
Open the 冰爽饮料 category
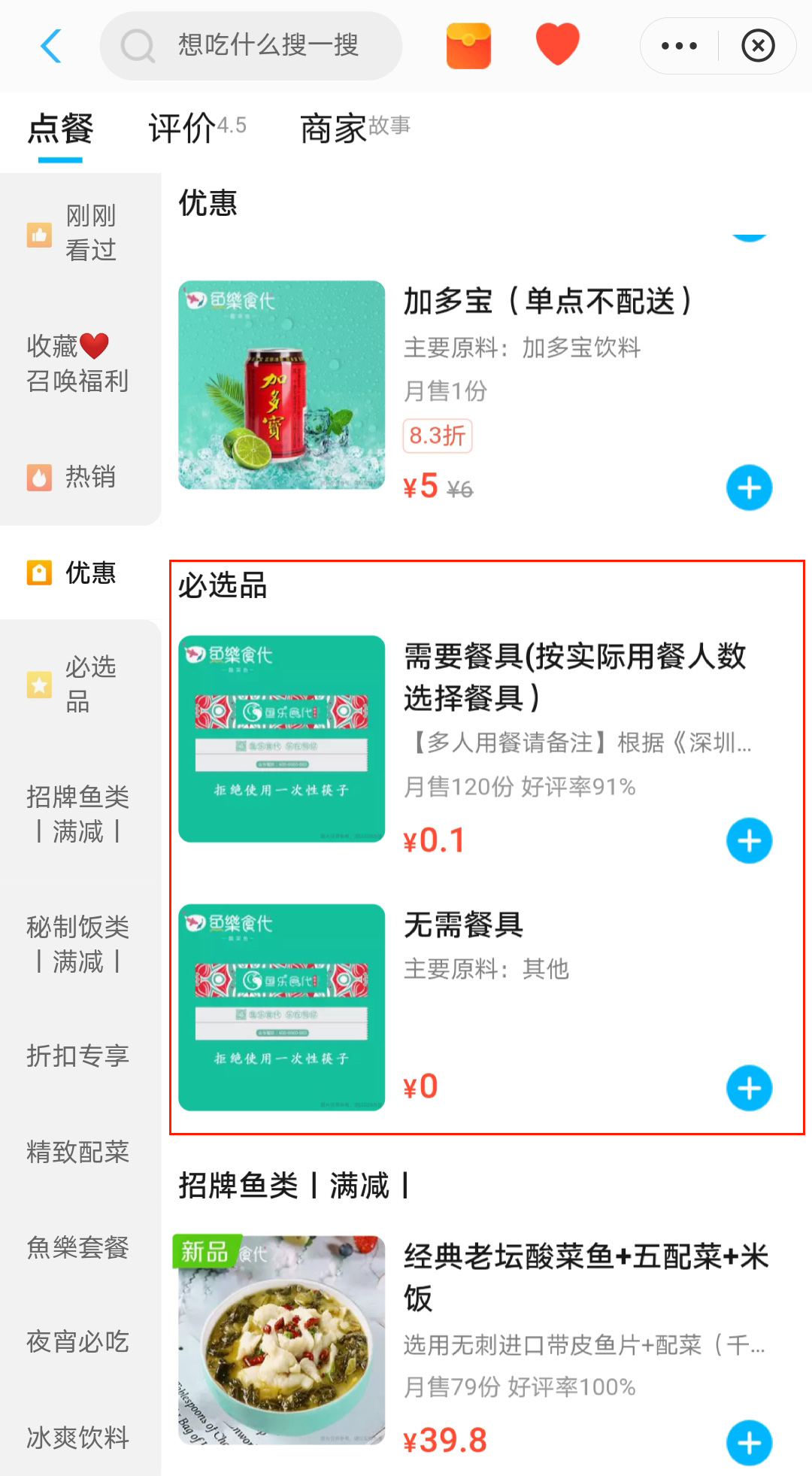pyautogui.click(x=79, y=1438)
